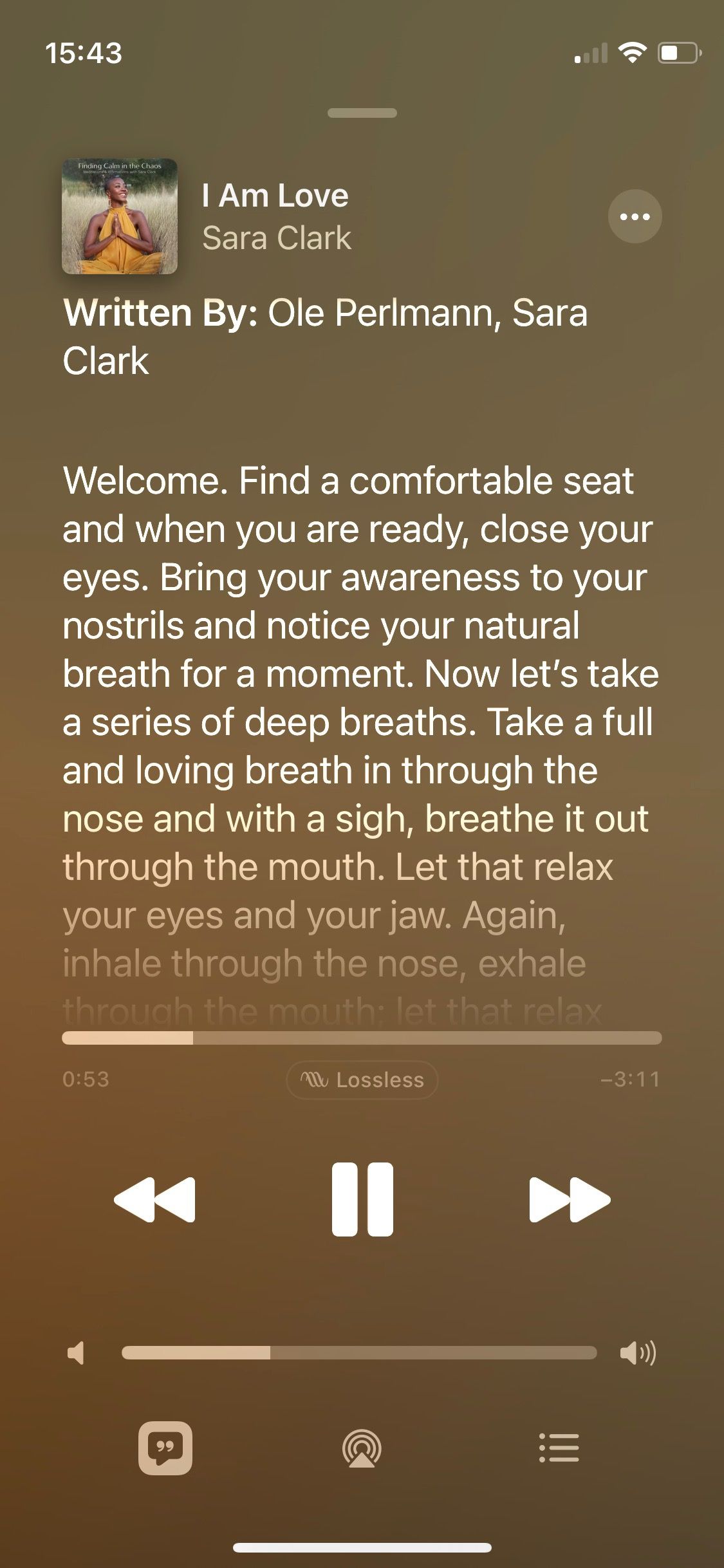Open the Up Next queue
This screenshot has width=724, height=1568.
tap(559, 1448)
